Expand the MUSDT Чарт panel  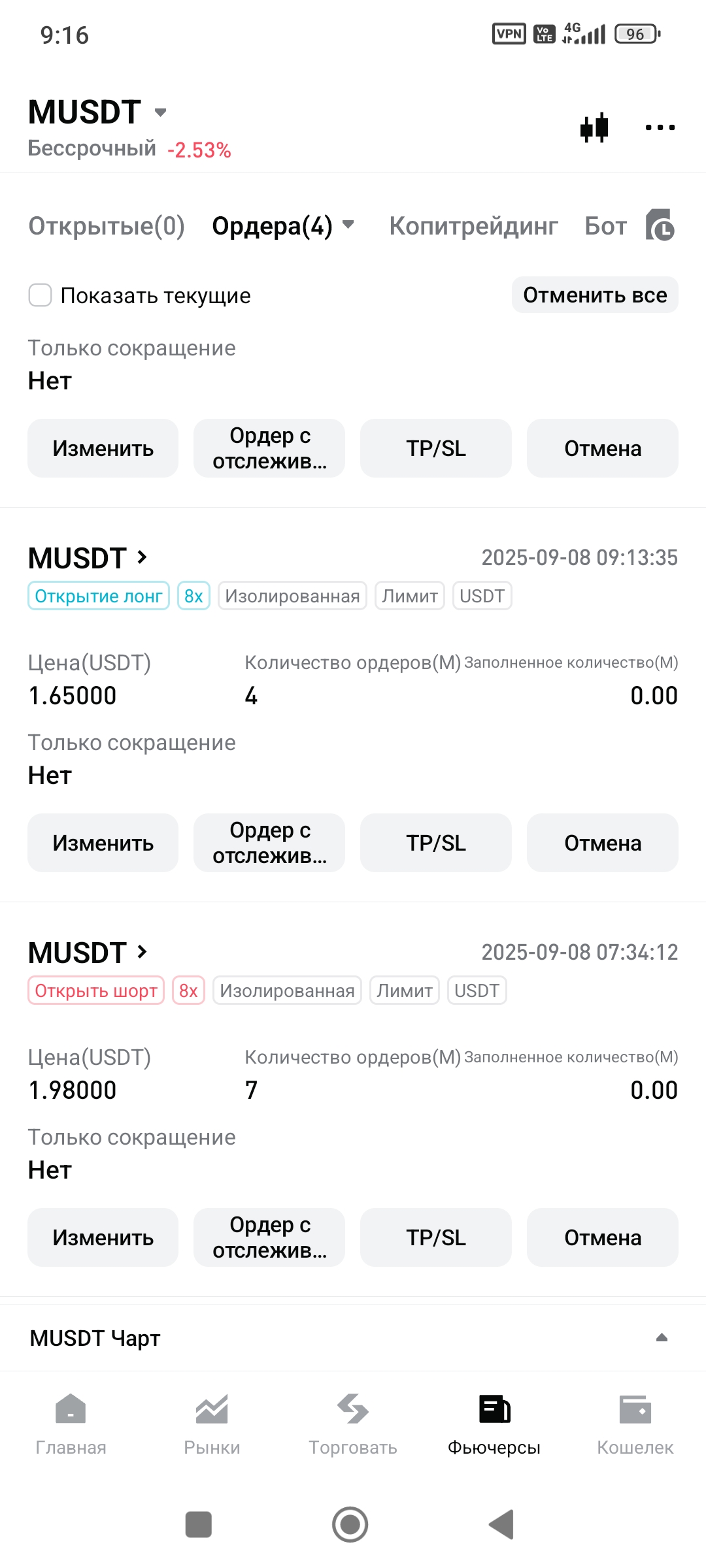(353, 1338)
